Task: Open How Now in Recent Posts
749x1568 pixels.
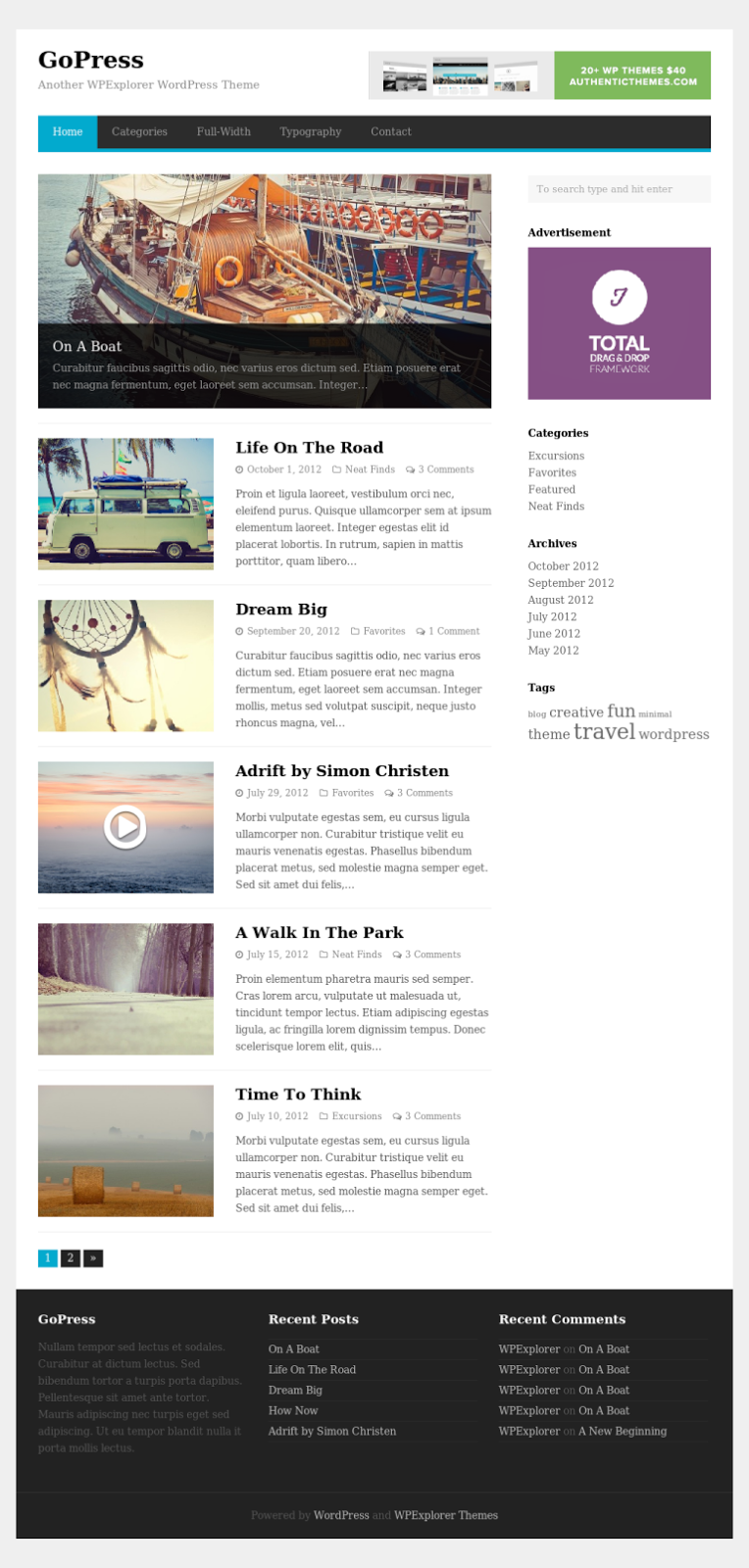Action: click(293, 1410)
